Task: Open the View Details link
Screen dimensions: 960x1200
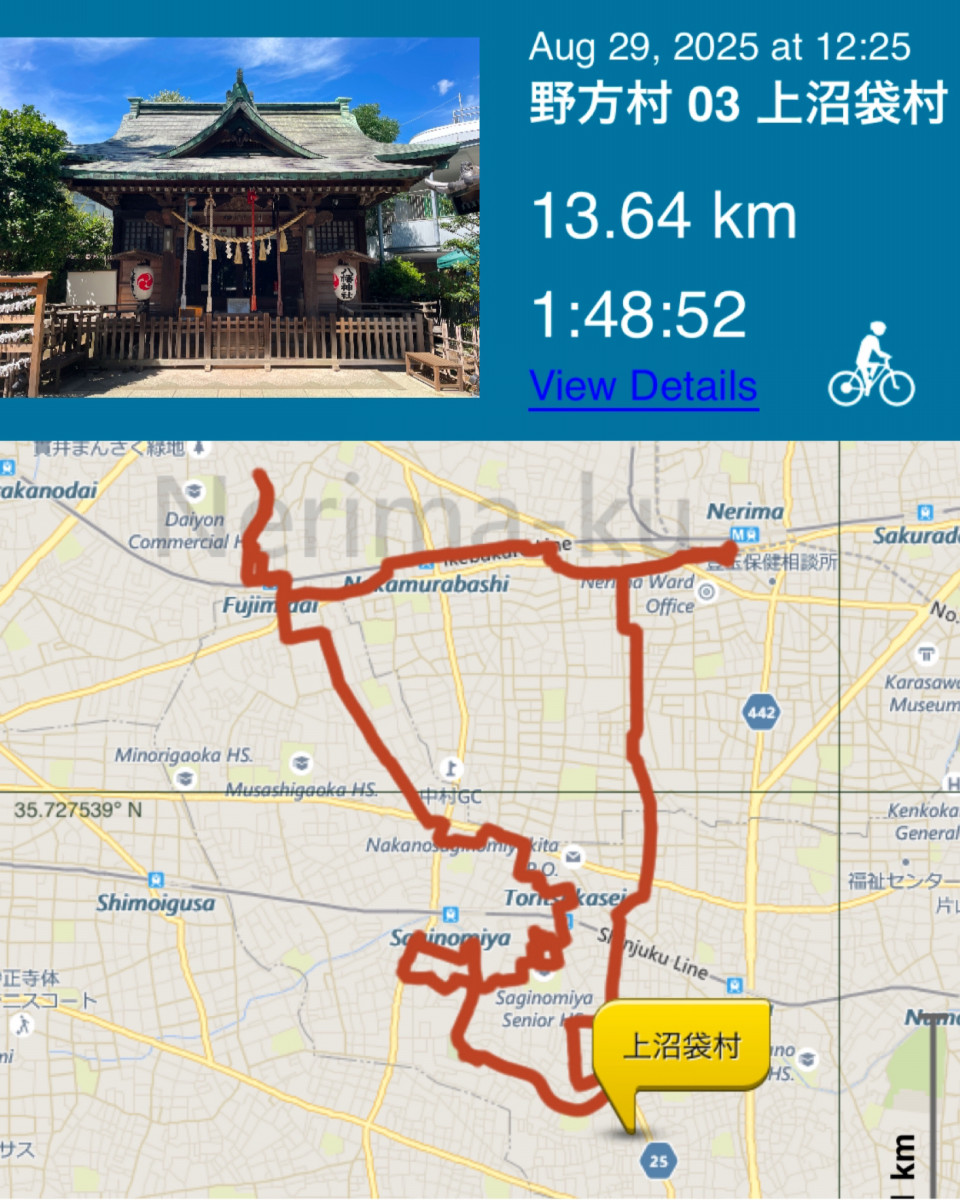Action: click(x=643, y=386)
